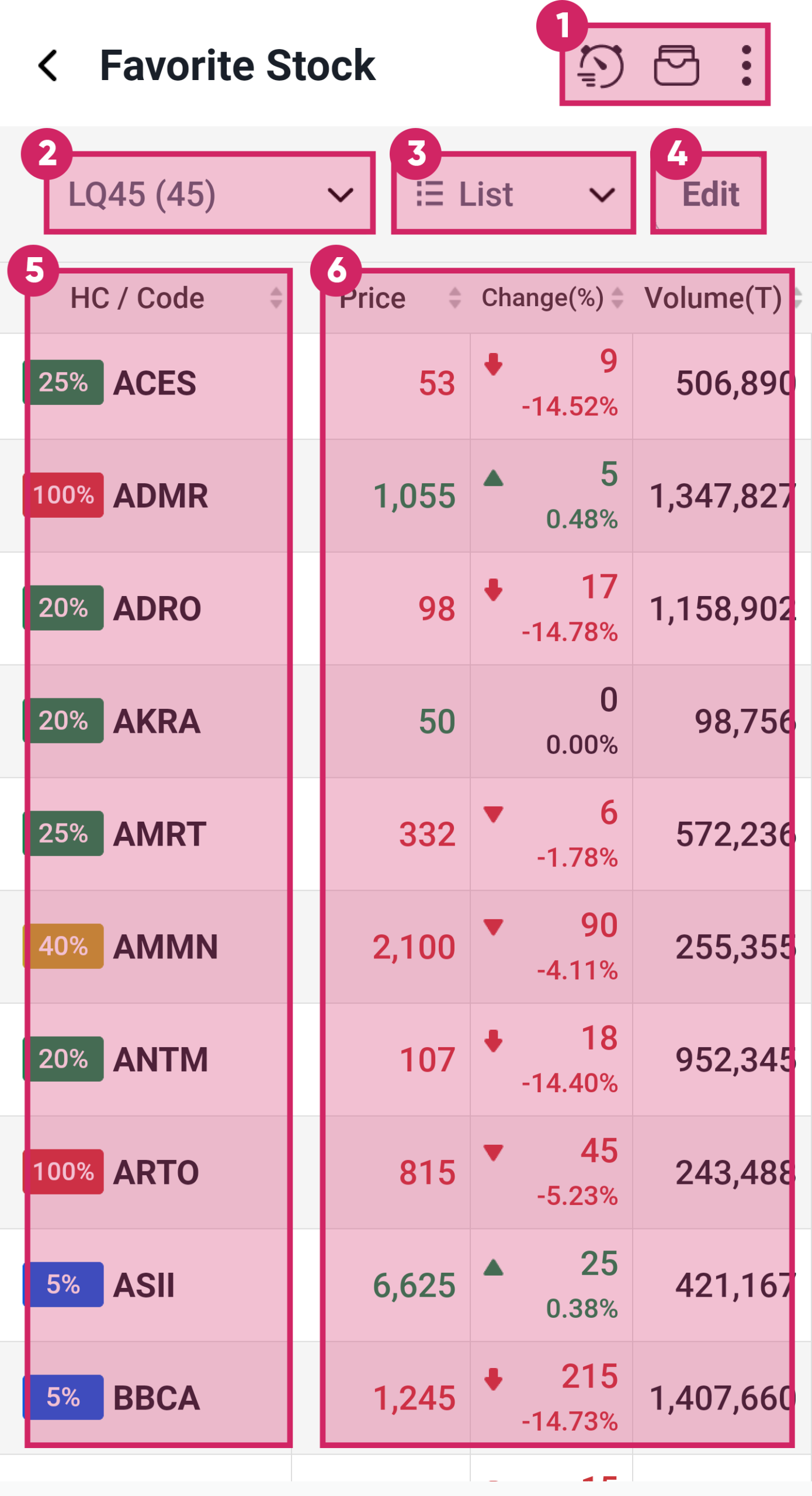Open the portfolio wallet icon

click(676, 66)
